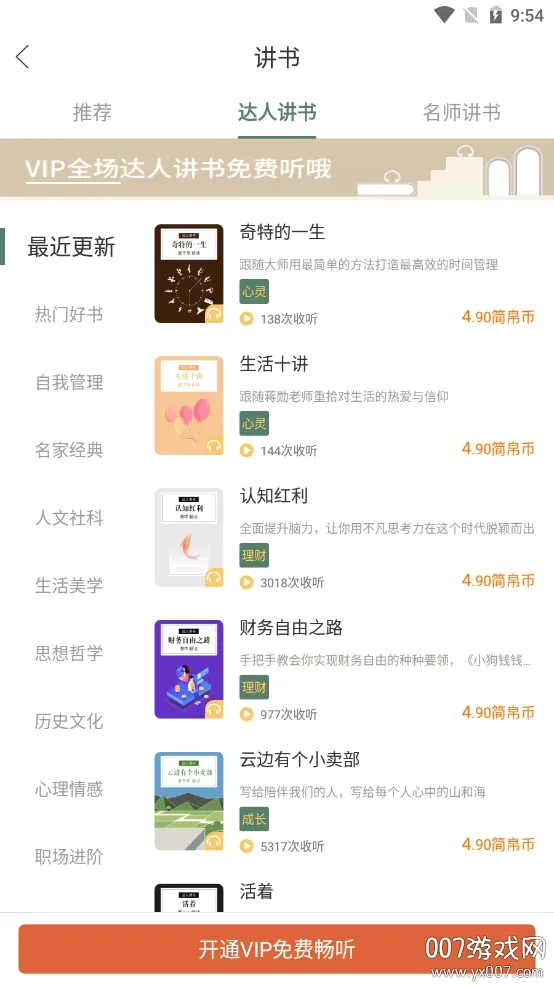
Task: Select the 自我管理 category
Action: (x=69, y=382)
